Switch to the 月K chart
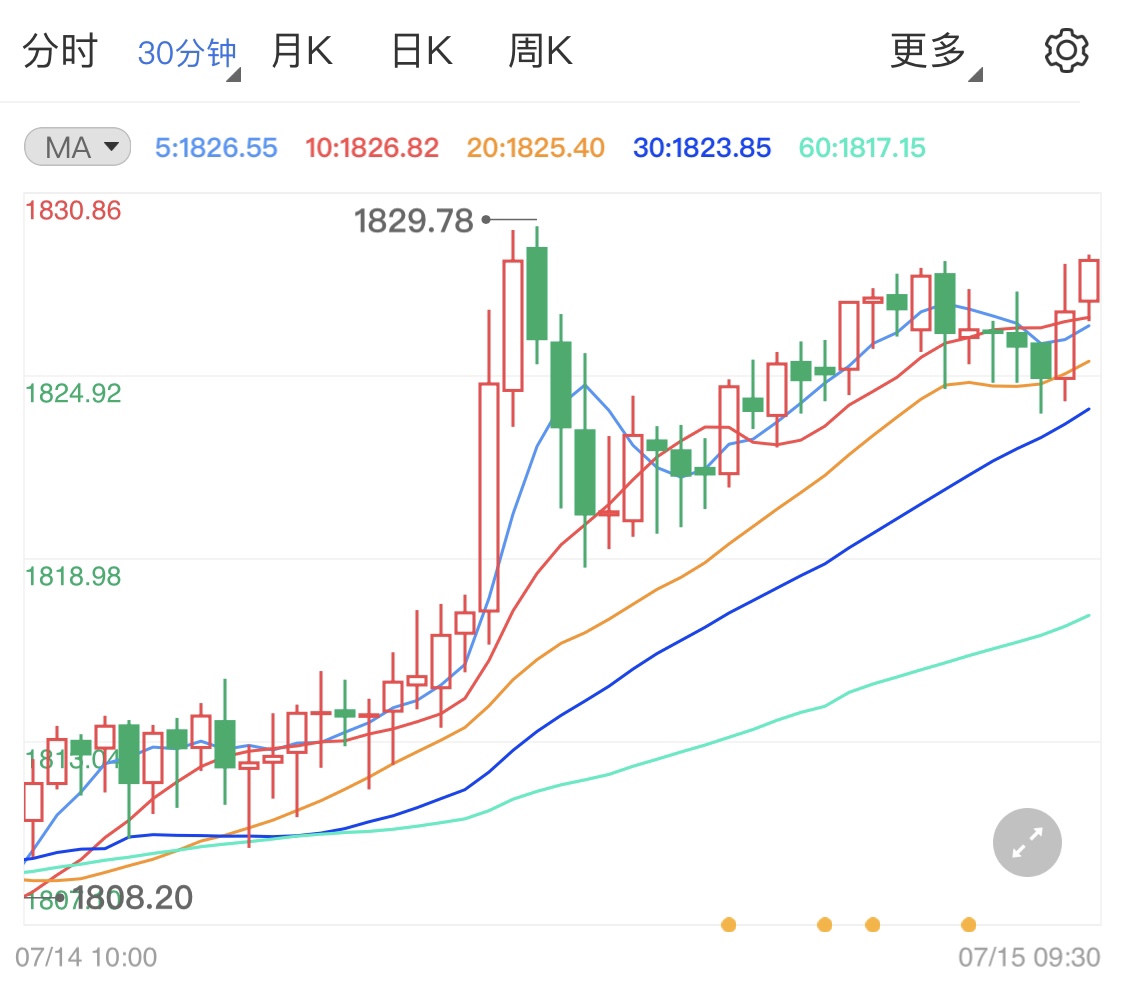Image resolution: width=1125 pixels, height=982 pixels. click(x=302, y=51)
